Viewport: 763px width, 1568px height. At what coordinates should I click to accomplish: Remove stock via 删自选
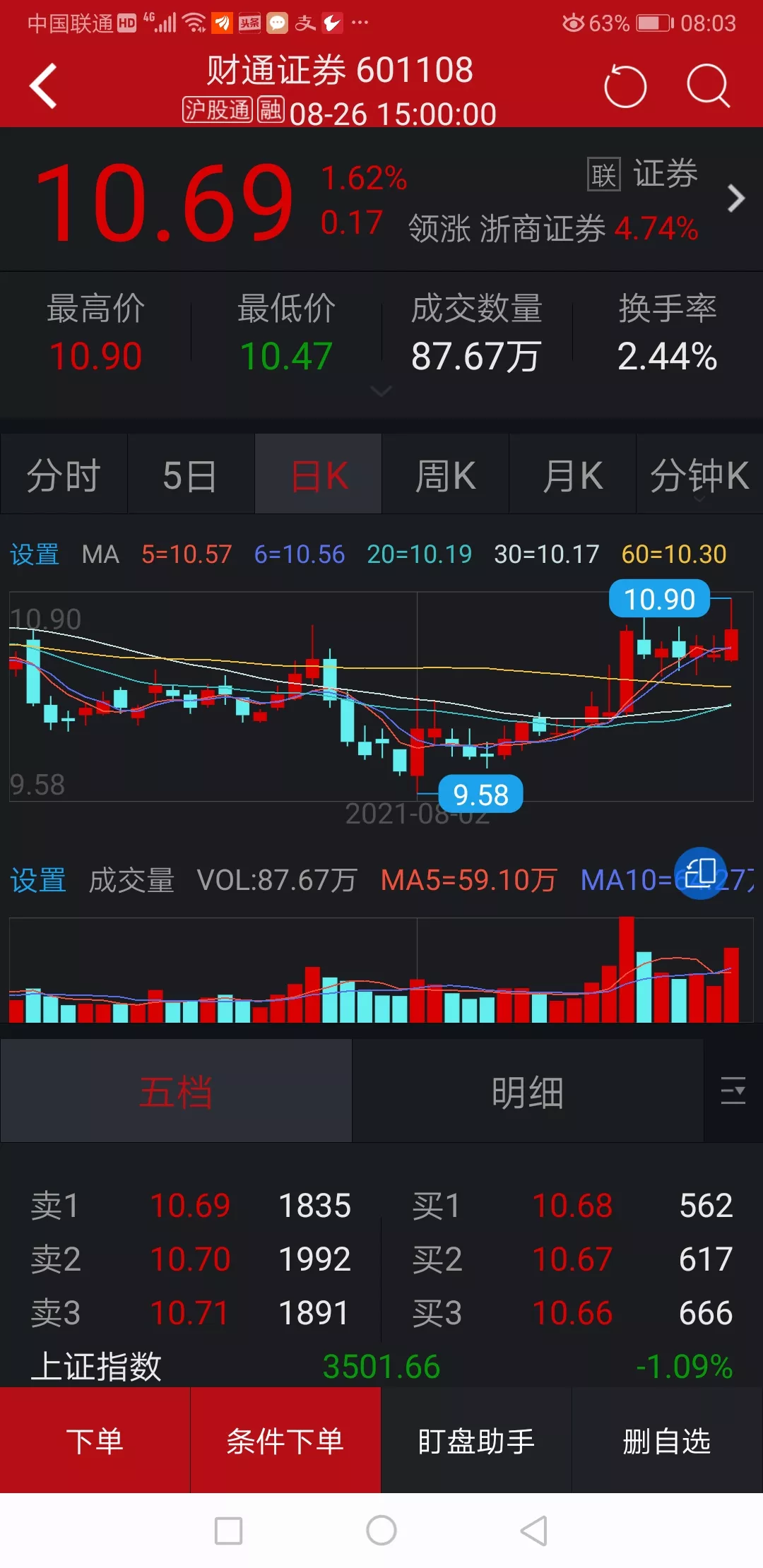pyautogui.click(x=667, y=1441)
